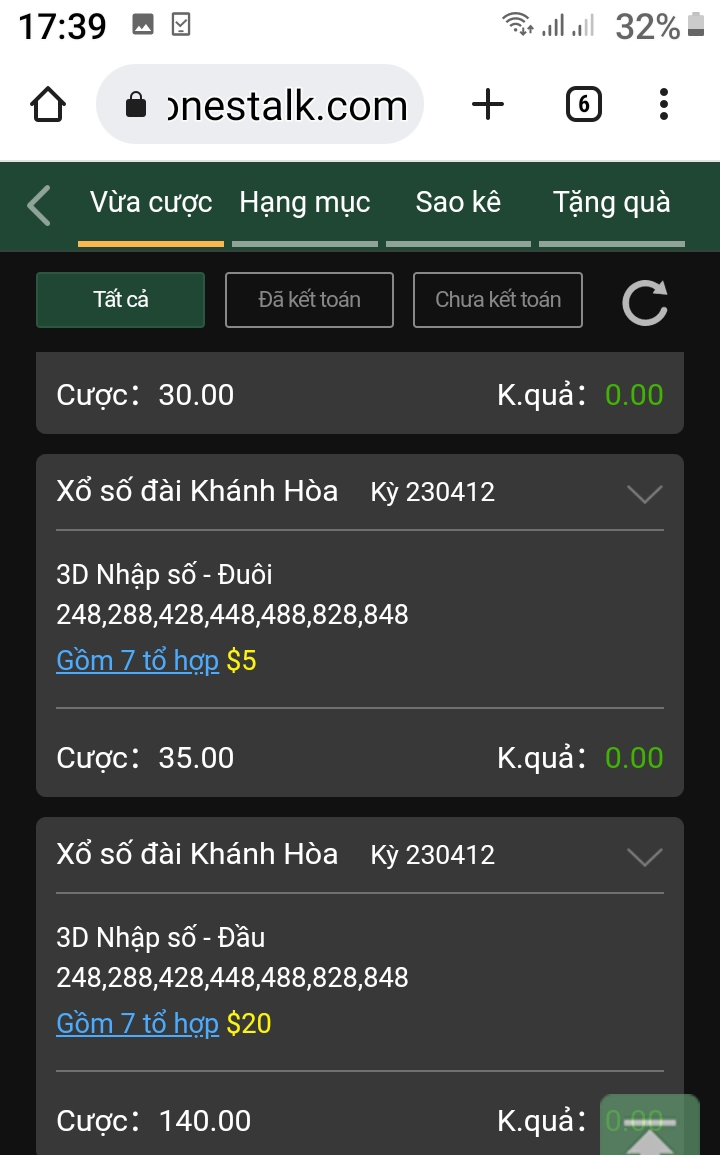Expand the Khánh Hòa 3D Đầu bet card

coord(645,856)
